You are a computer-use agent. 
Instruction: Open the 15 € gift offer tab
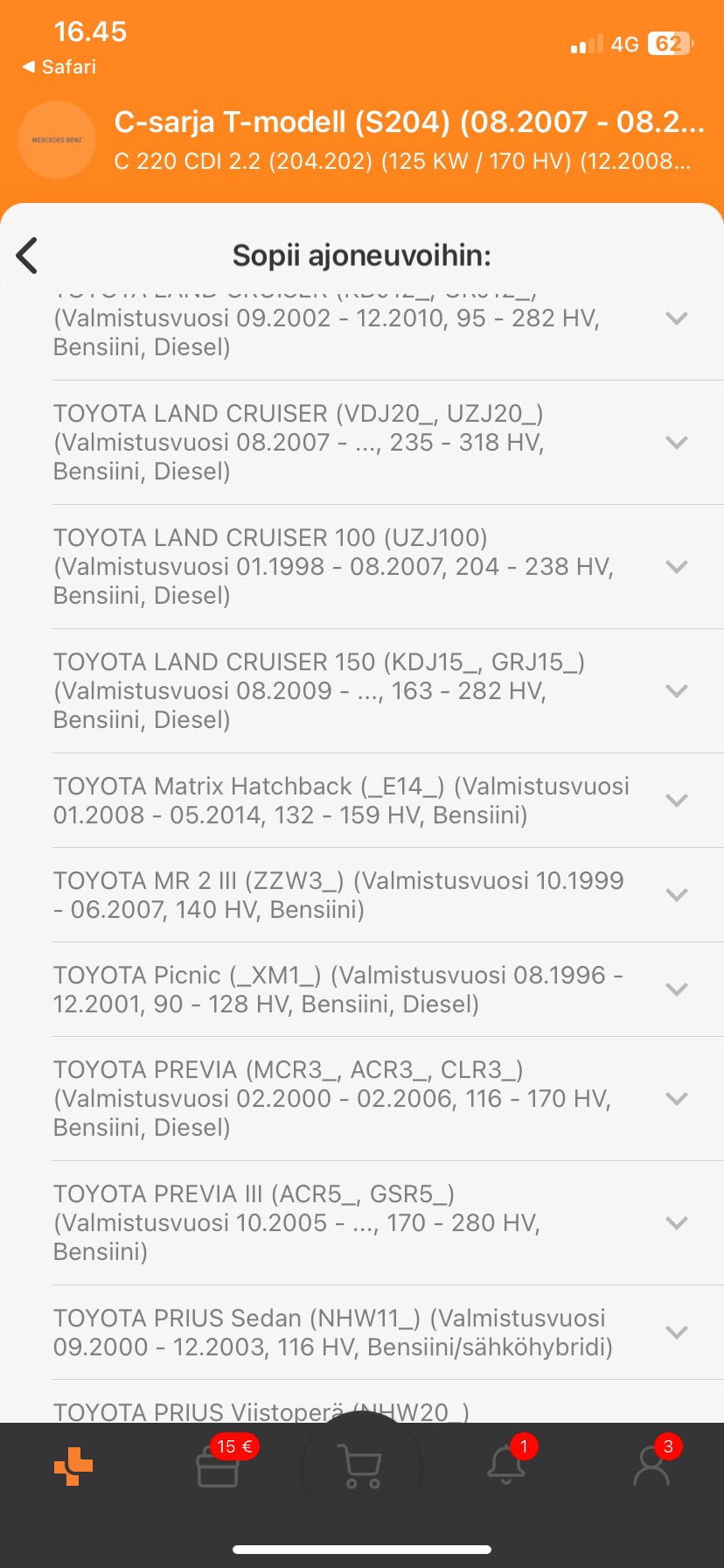pyautogui.click(x=219, y=1466)
